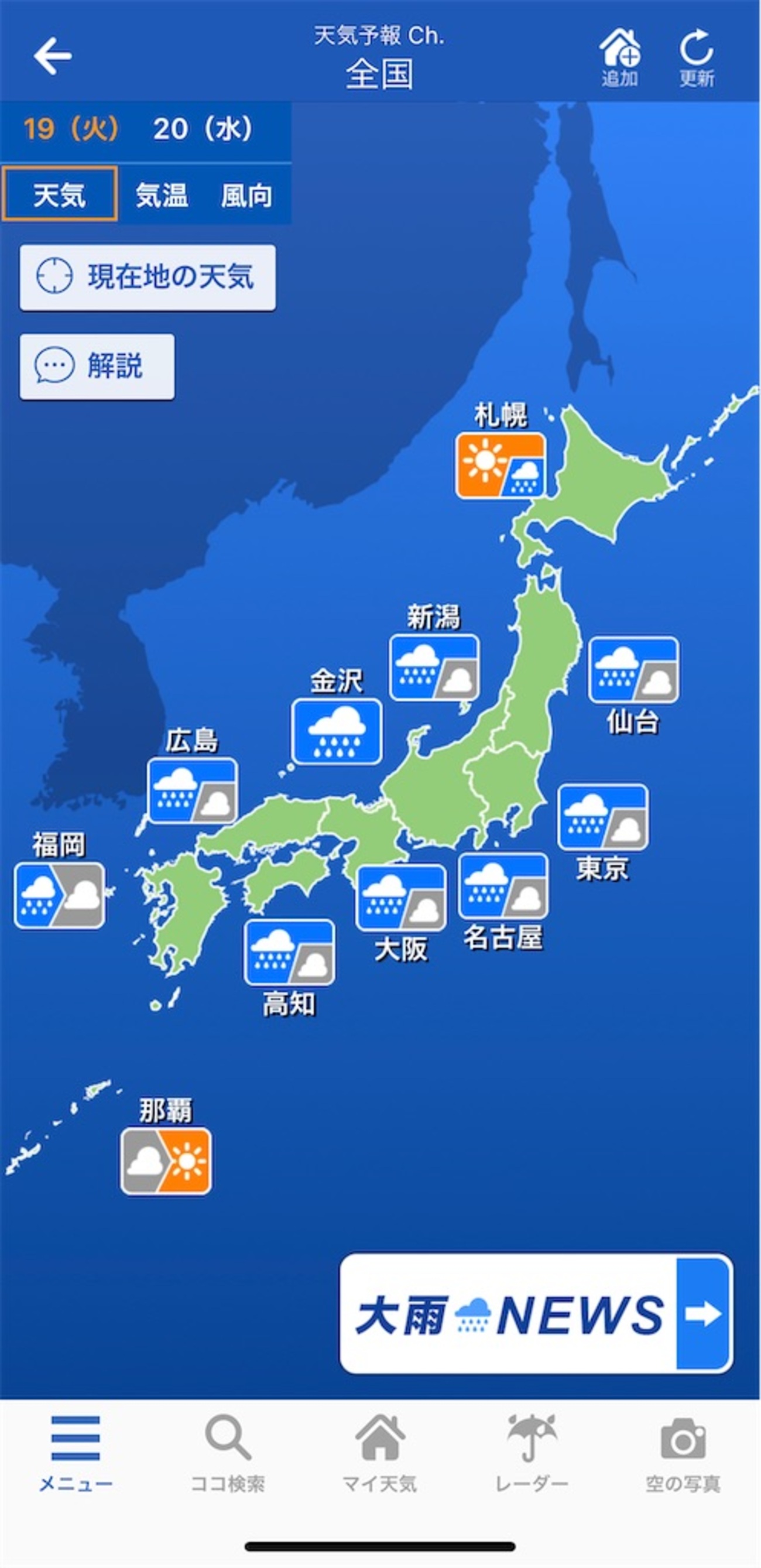Select the 19 (火) date tab

coord(71,129)
